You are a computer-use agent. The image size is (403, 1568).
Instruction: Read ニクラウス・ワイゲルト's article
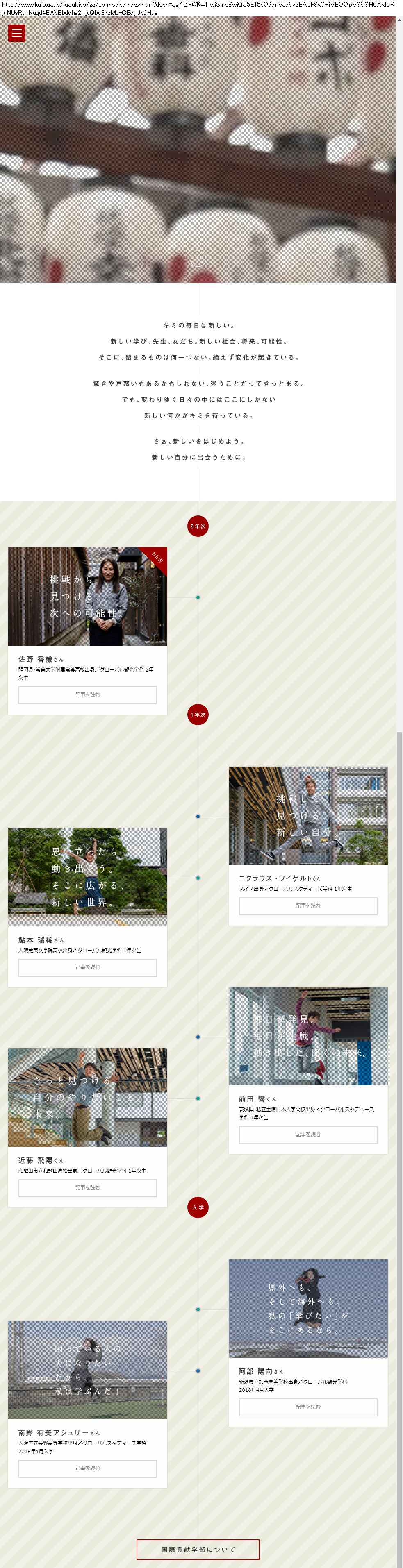308,906
